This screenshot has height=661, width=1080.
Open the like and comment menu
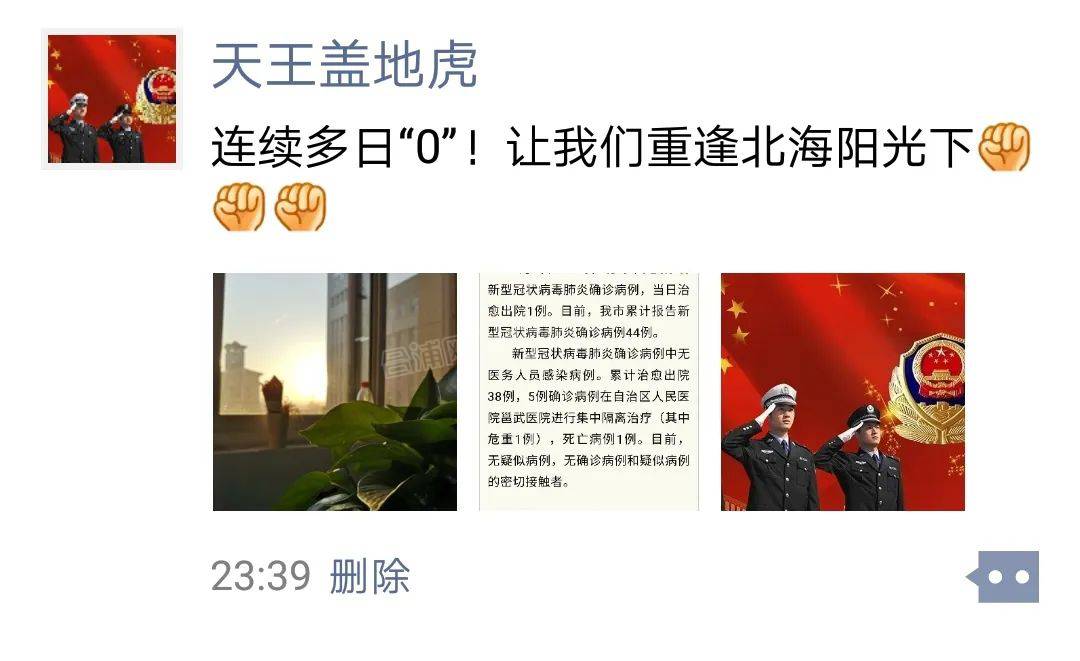(x=1007, y=577)
